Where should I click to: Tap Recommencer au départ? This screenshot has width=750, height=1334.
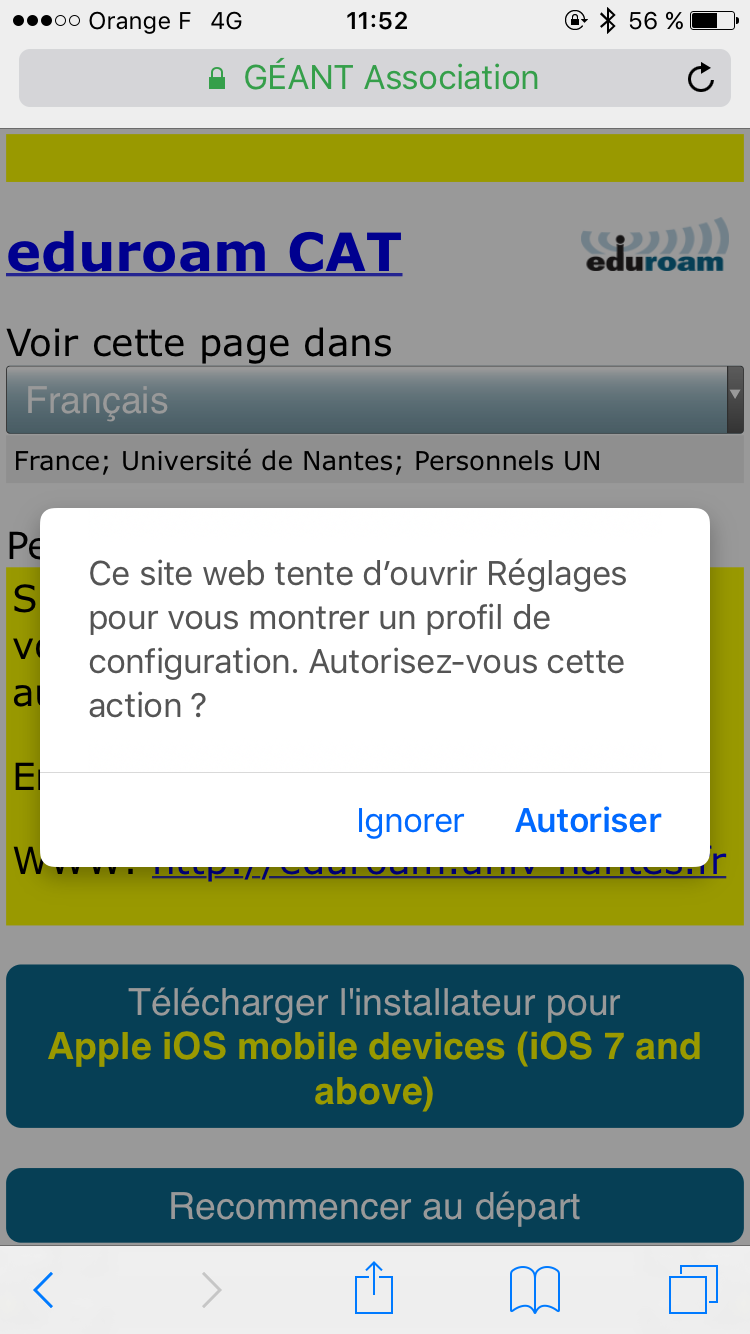tap(373, 1206)
